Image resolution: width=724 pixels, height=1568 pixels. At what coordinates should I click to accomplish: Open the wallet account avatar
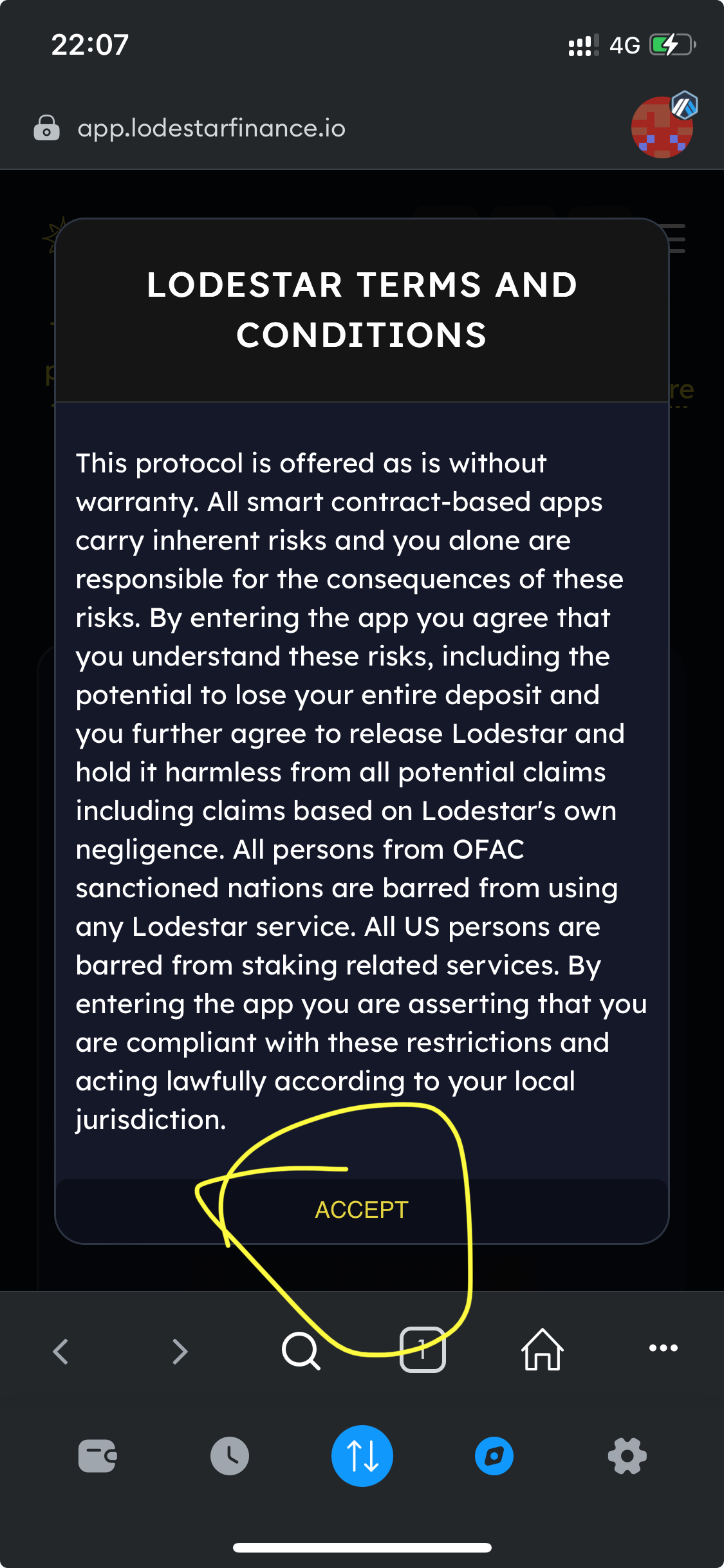662,127
